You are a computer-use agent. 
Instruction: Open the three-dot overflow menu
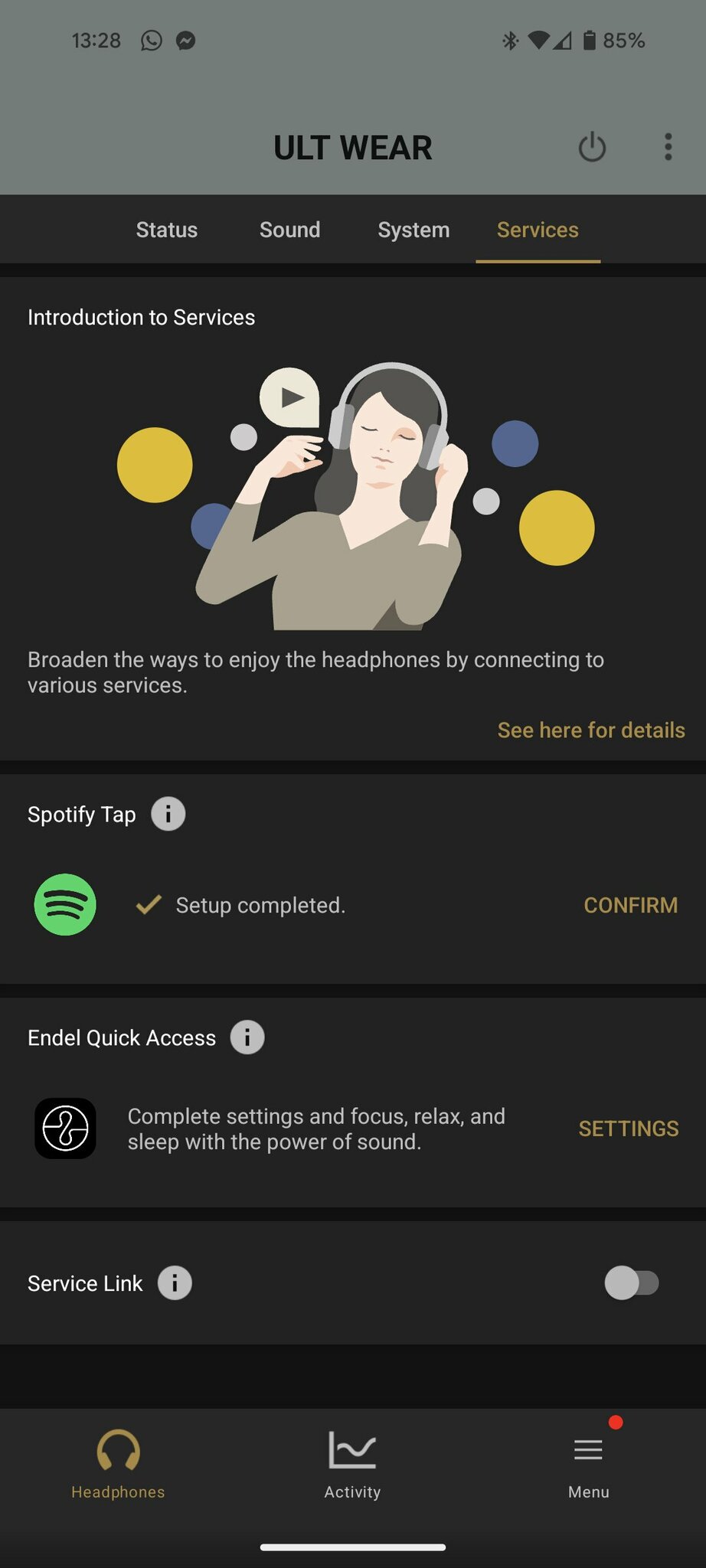click(668, 147)
